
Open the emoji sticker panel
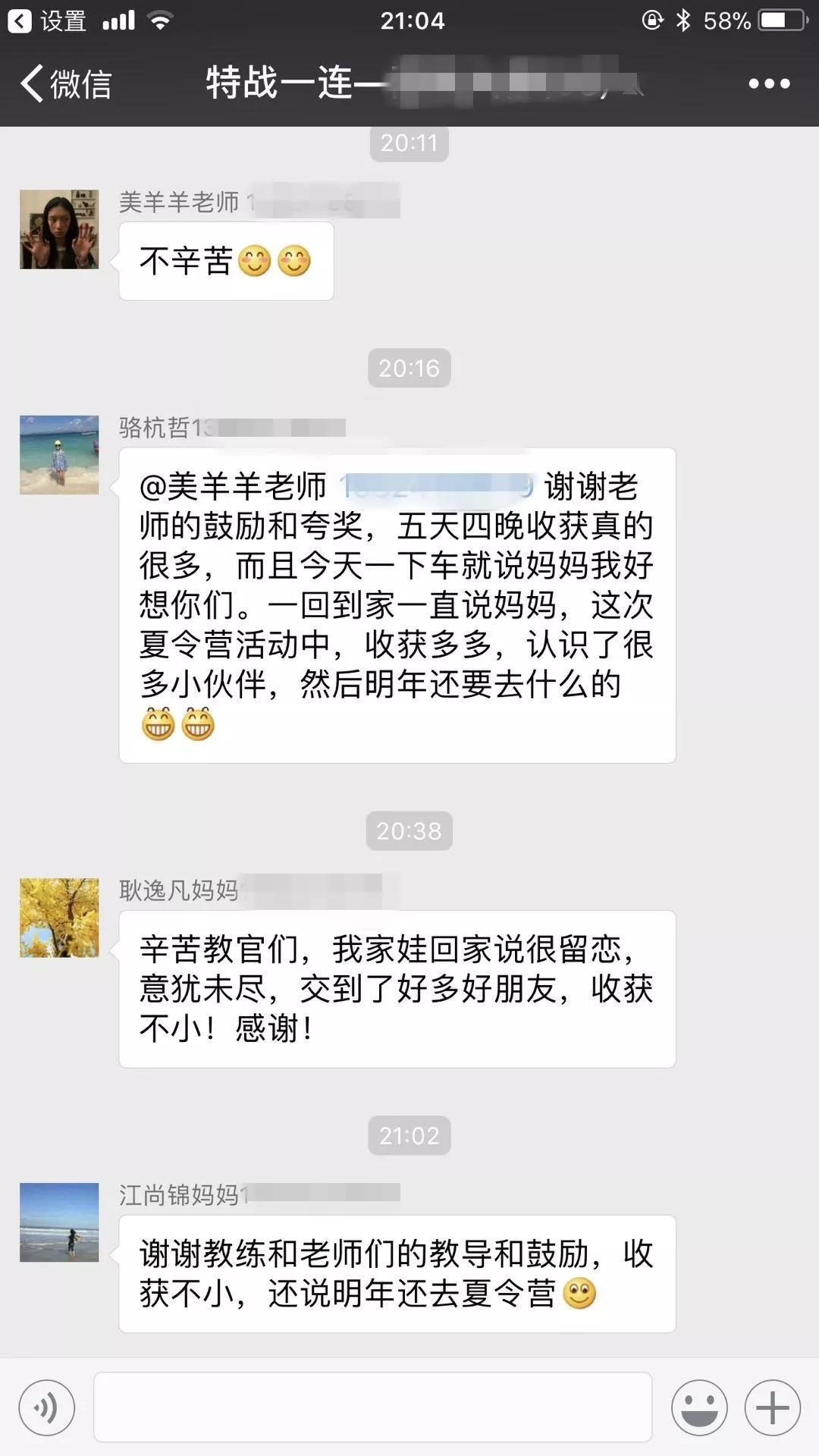(698, 1408)
